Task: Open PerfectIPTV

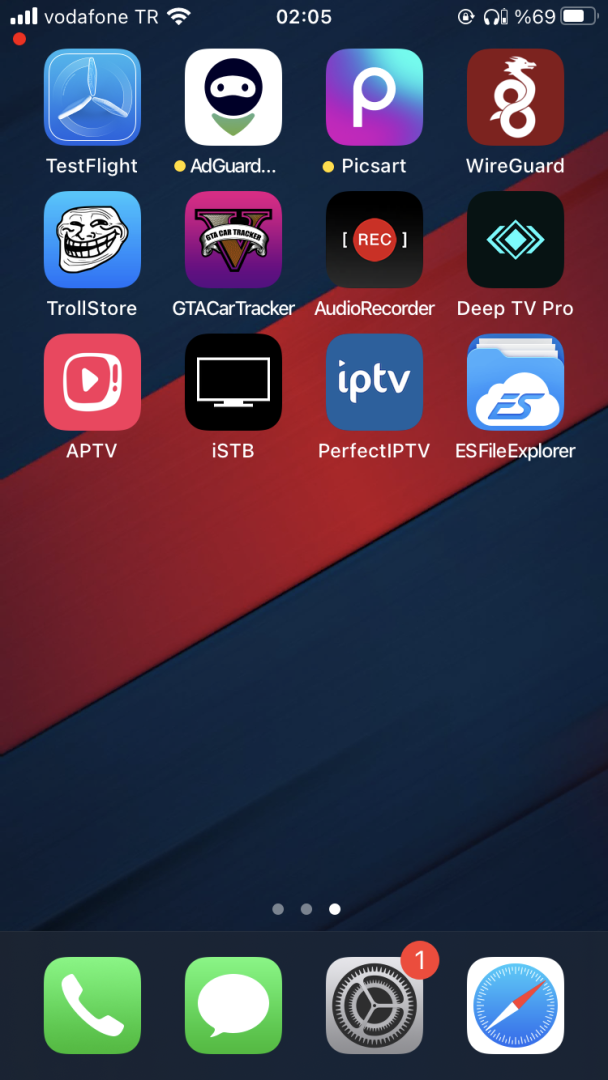Action: (374, 382)
